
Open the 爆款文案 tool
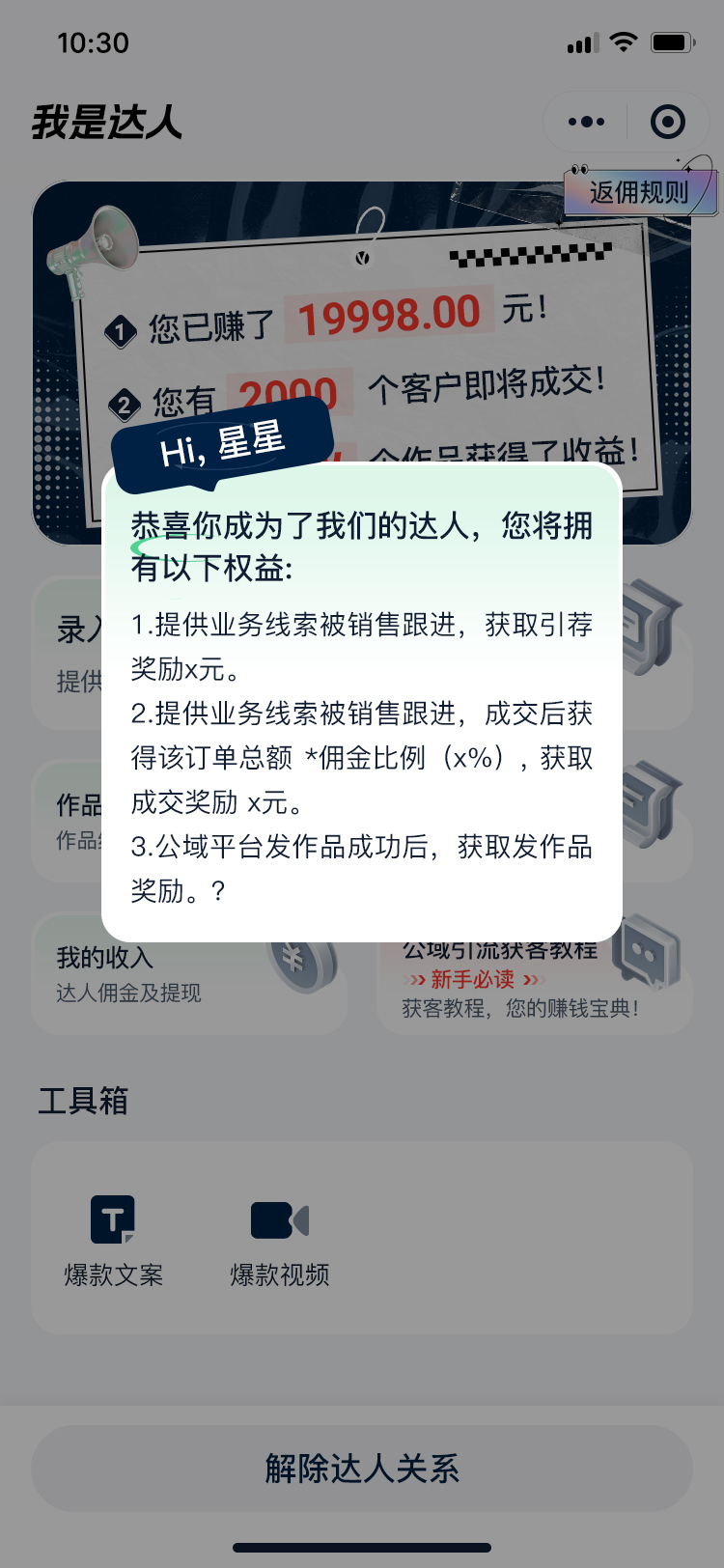113,1240
